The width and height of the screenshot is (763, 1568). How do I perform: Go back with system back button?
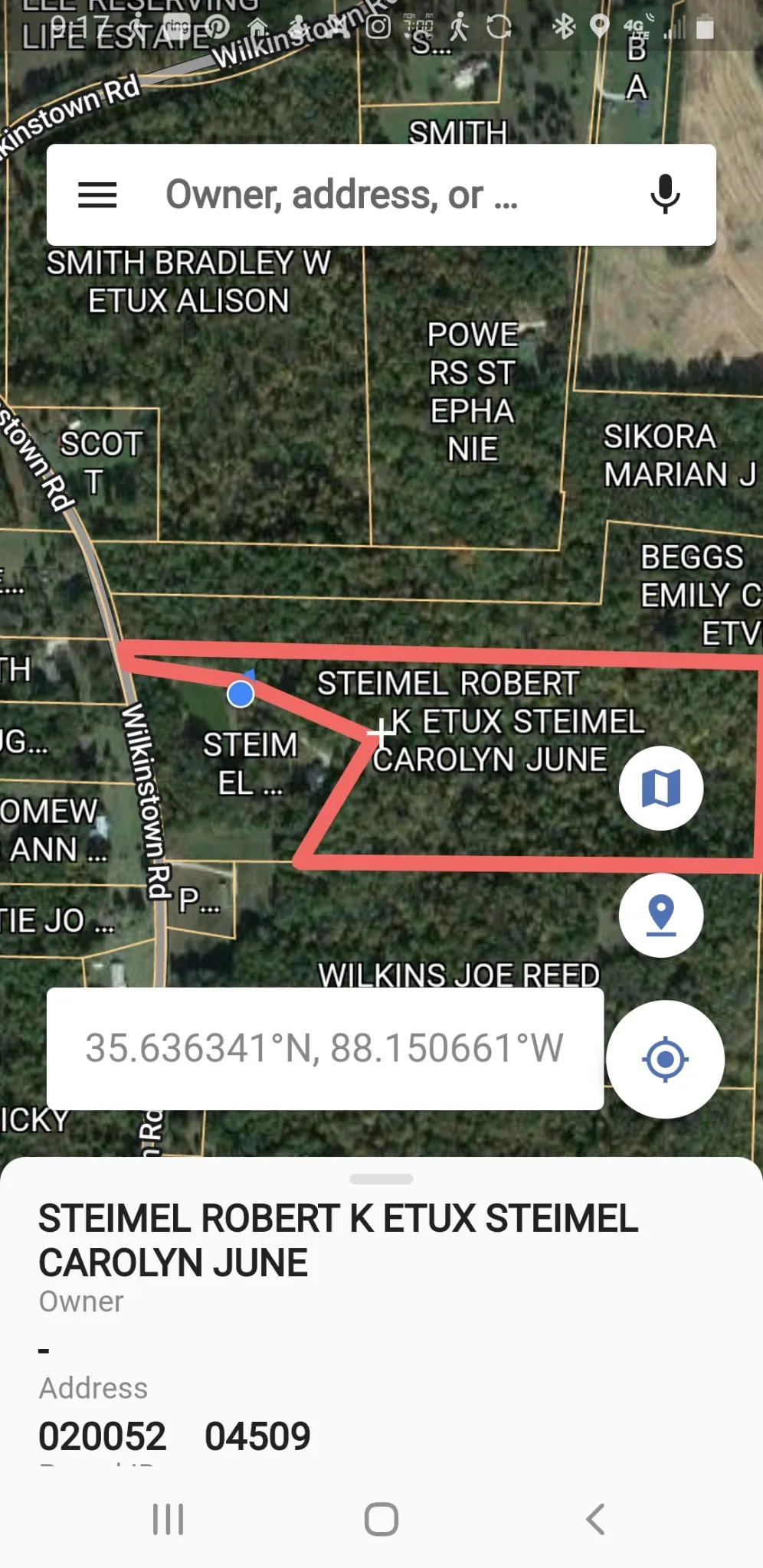click(x=594, y=1519)
